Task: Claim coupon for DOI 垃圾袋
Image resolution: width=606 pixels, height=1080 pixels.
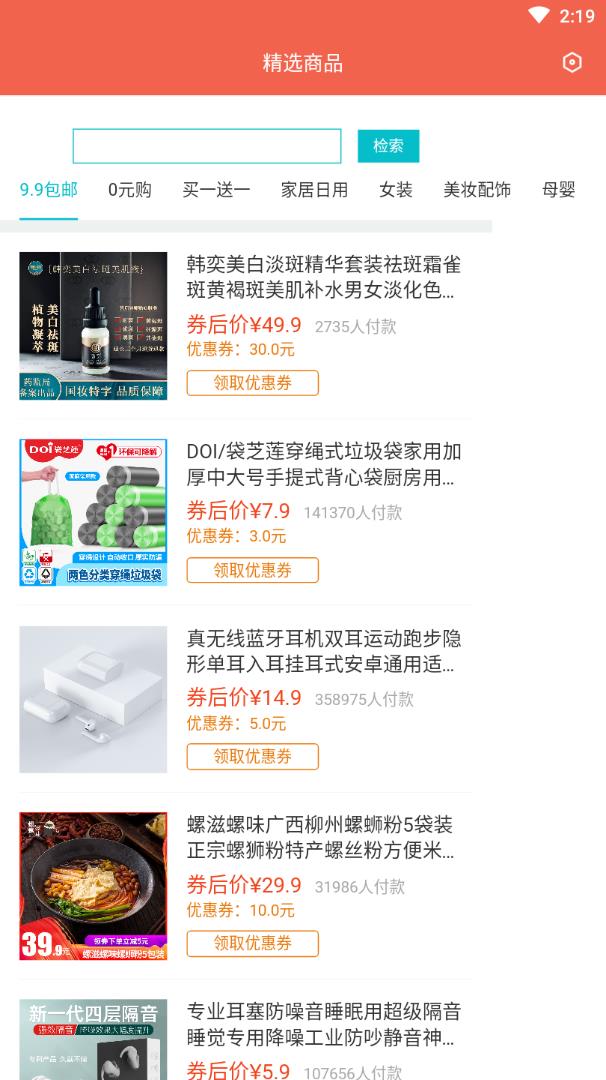Action: coord(252,570)
